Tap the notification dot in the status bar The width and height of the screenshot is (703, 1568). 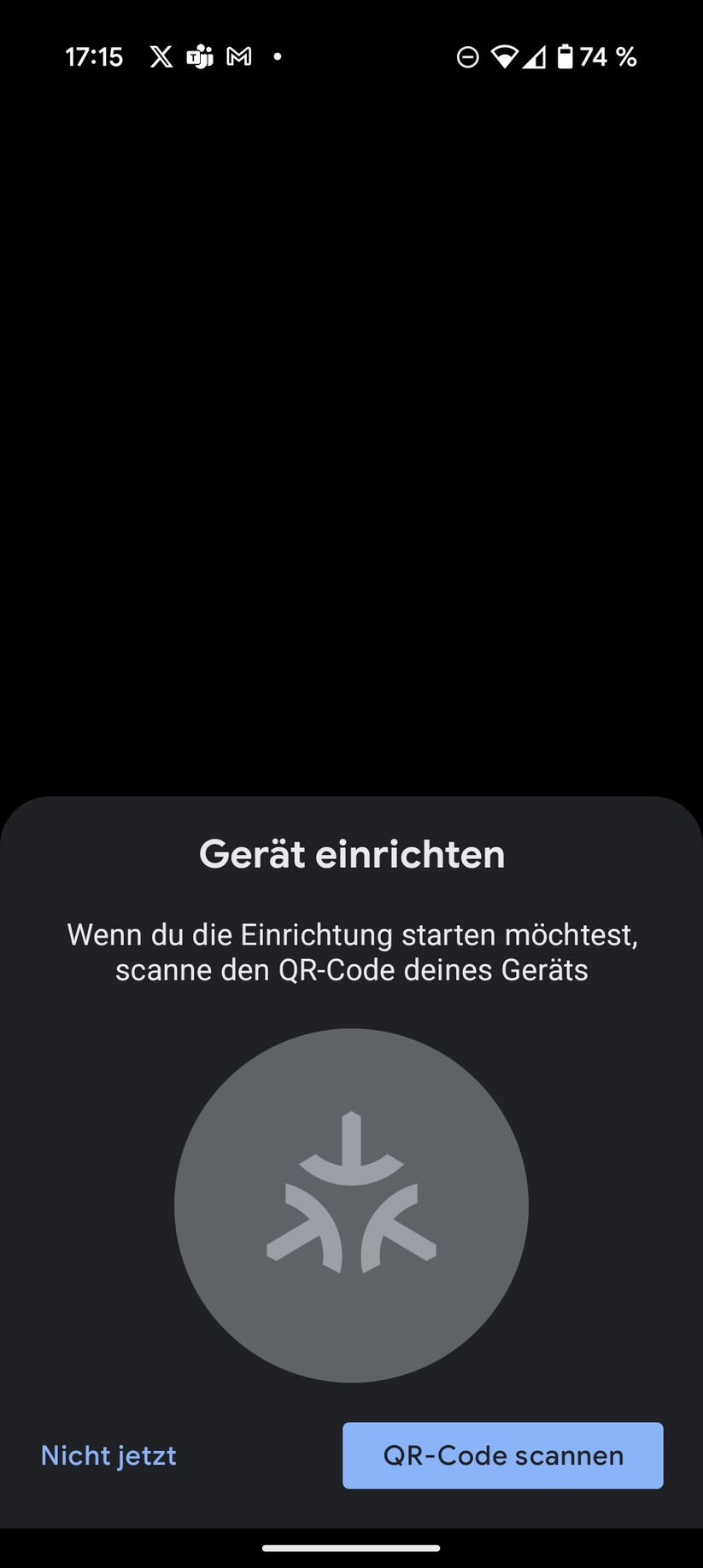(277, 56)
